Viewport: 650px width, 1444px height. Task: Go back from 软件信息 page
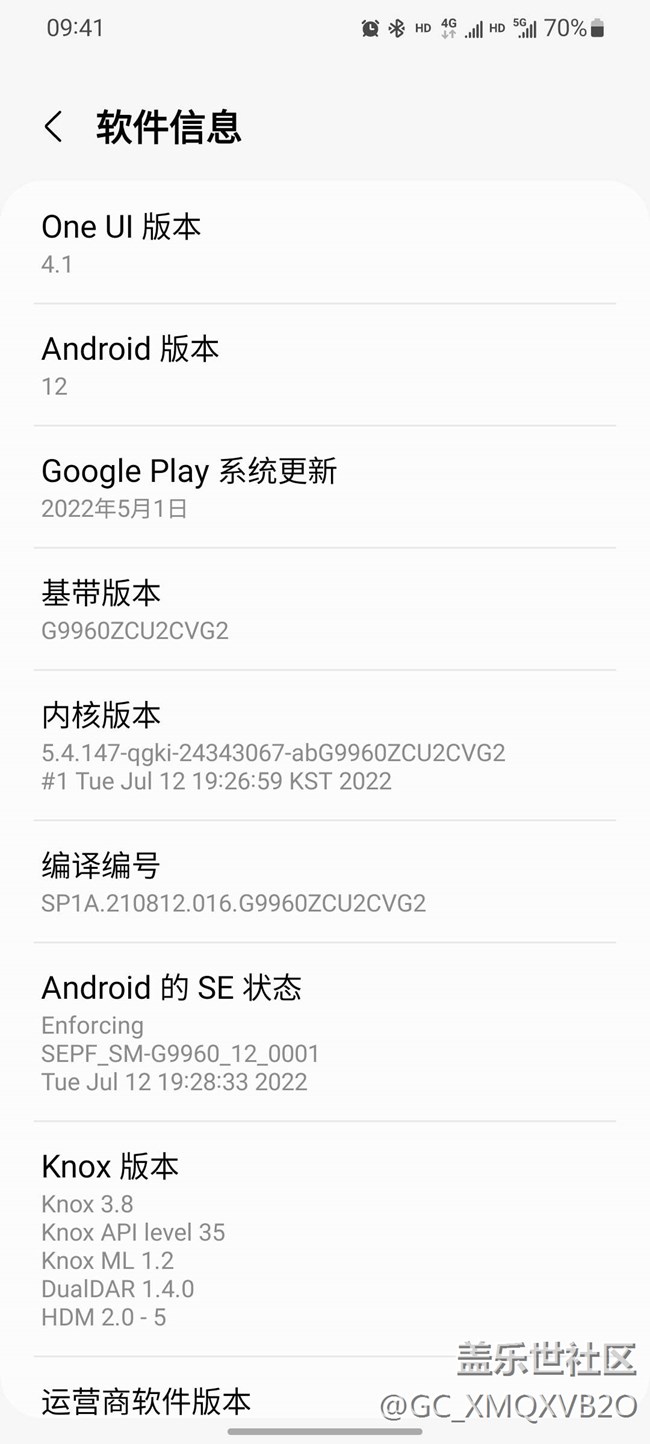(54, 127)
